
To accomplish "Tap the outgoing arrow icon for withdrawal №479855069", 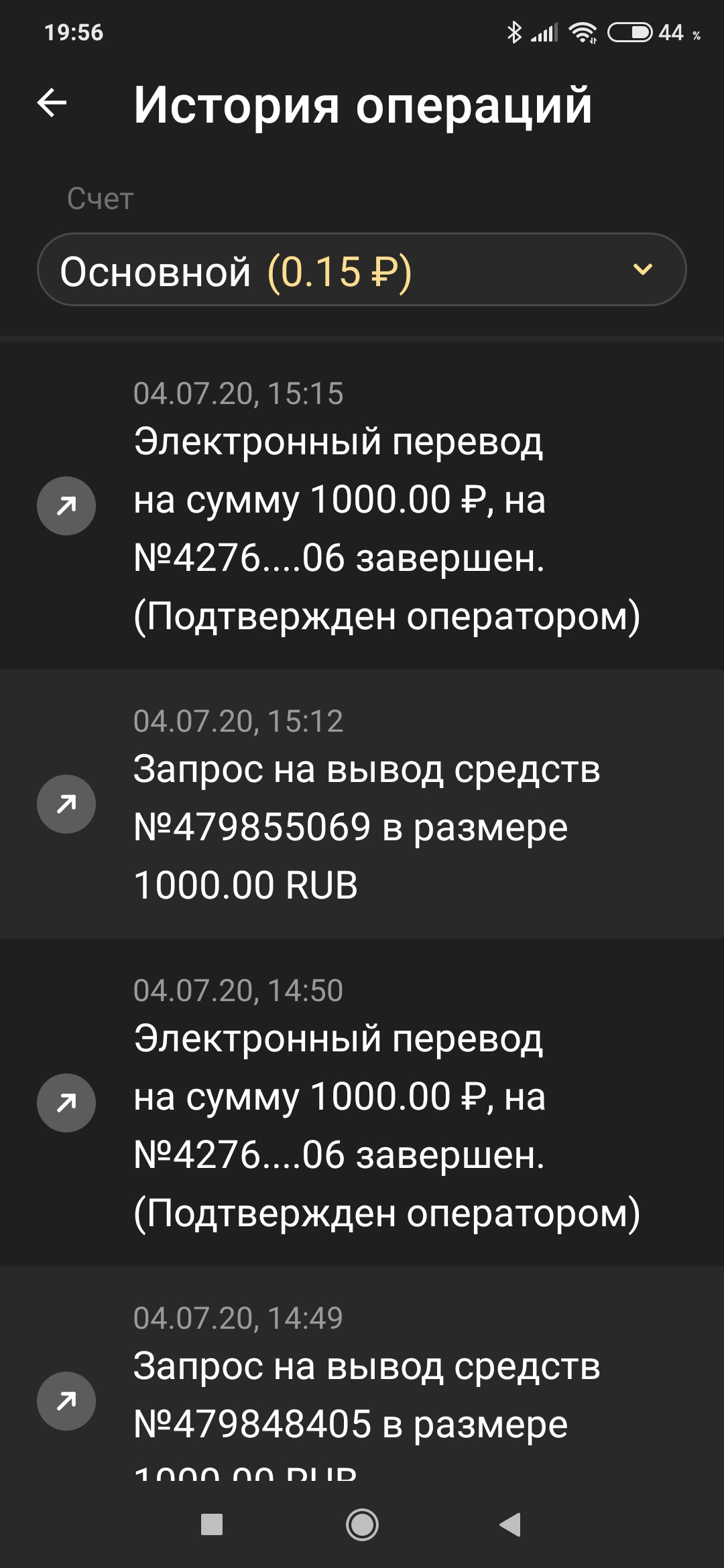I will click(66, 803).
